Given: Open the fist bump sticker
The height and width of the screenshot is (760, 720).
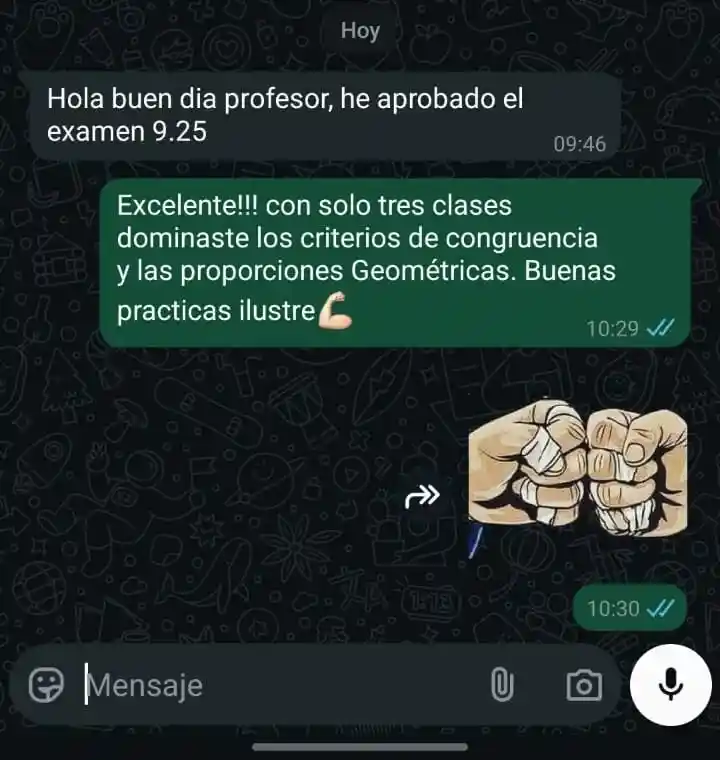Looking at the screenshot, I should 578,467.
